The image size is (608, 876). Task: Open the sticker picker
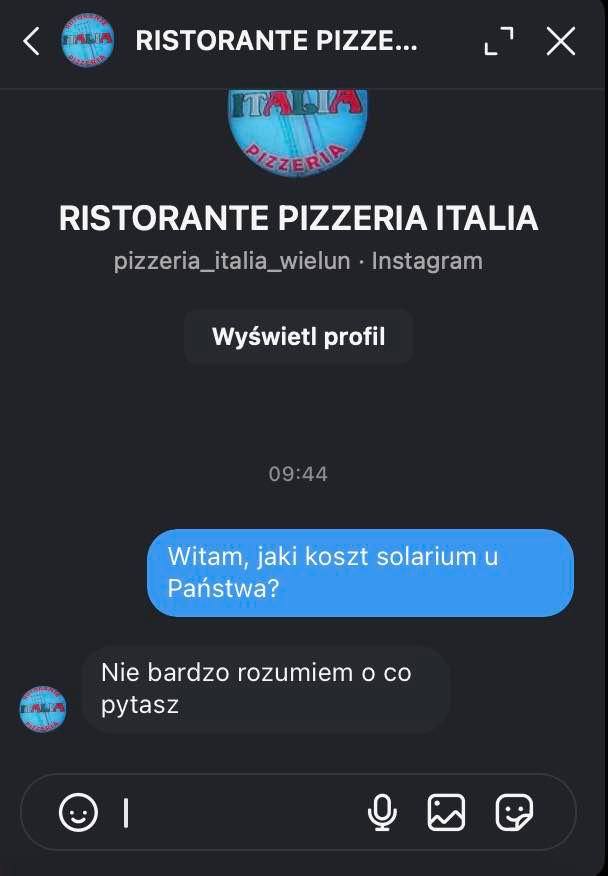[514, 812]
